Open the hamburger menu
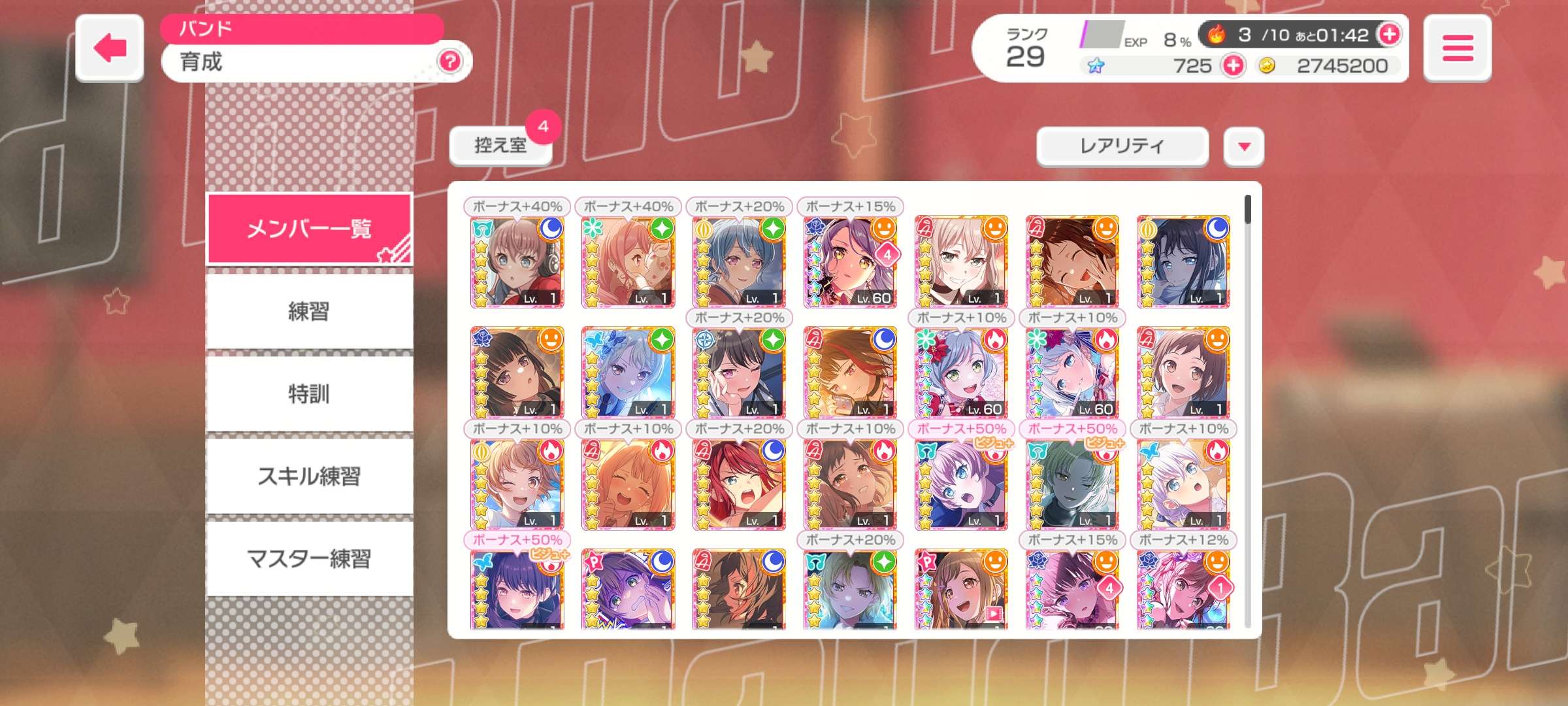The width and height of the screenshot is (1568, 706). click(x=1457, y=48)
